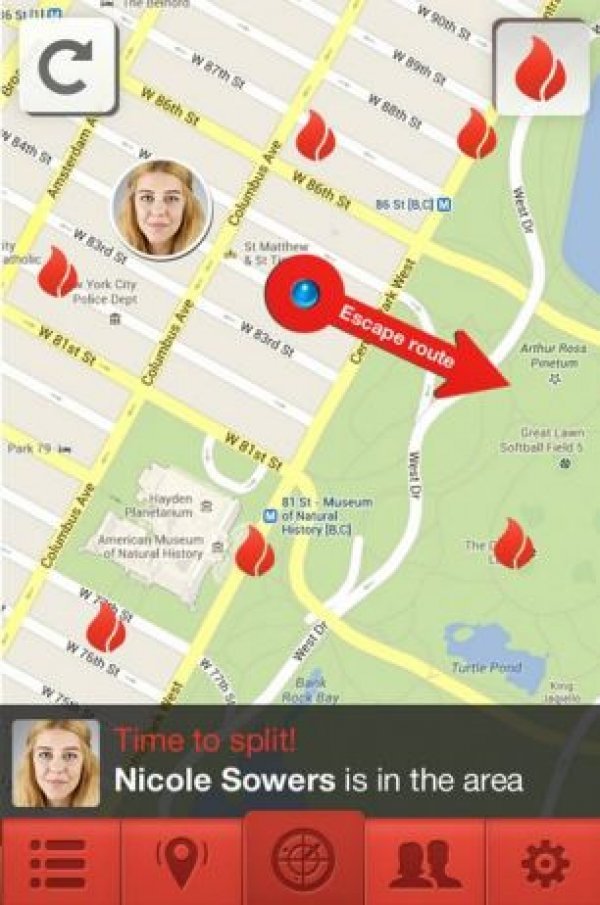Open the settings gear tab
This screenshot has width=600, height=905.
point(544,862)
